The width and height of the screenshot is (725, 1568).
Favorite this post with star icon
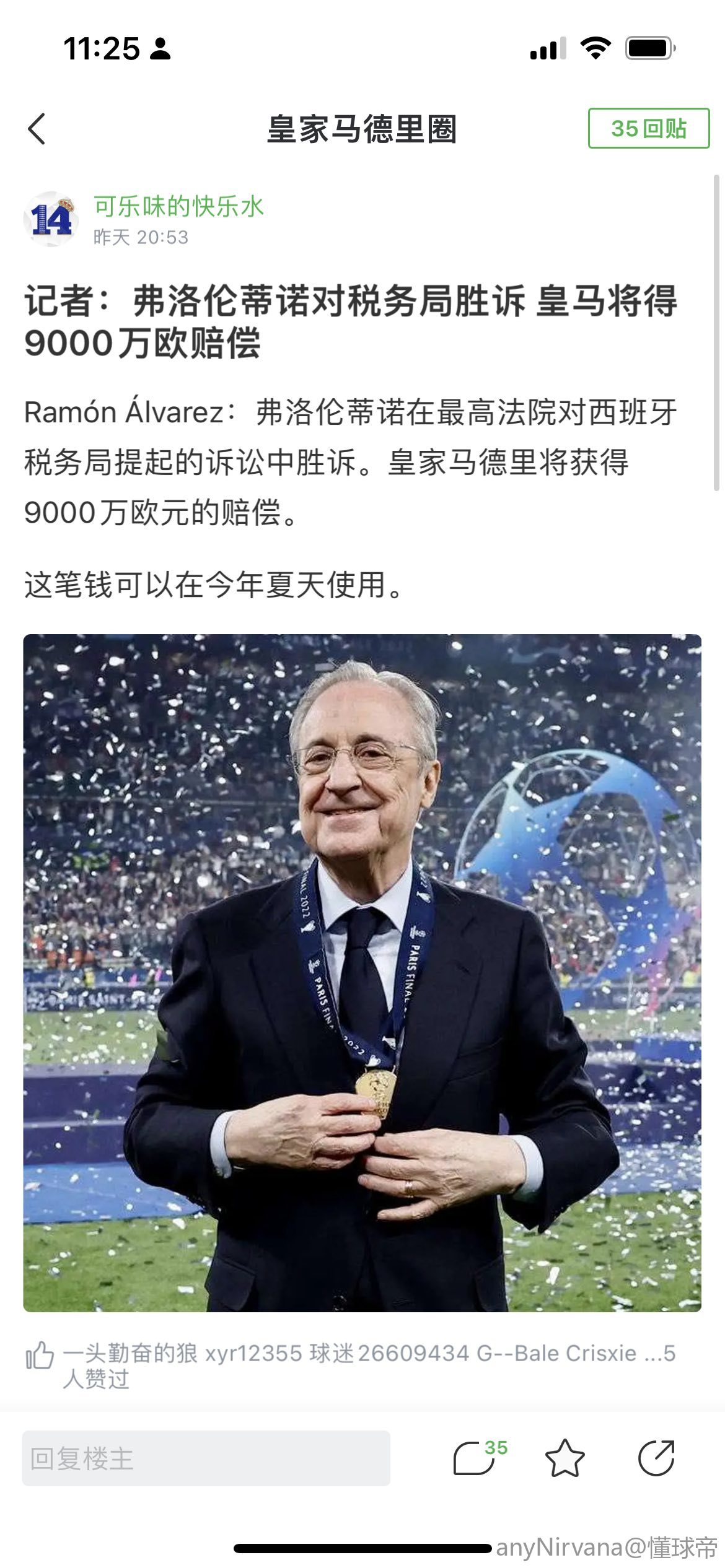coord(565,1458)
